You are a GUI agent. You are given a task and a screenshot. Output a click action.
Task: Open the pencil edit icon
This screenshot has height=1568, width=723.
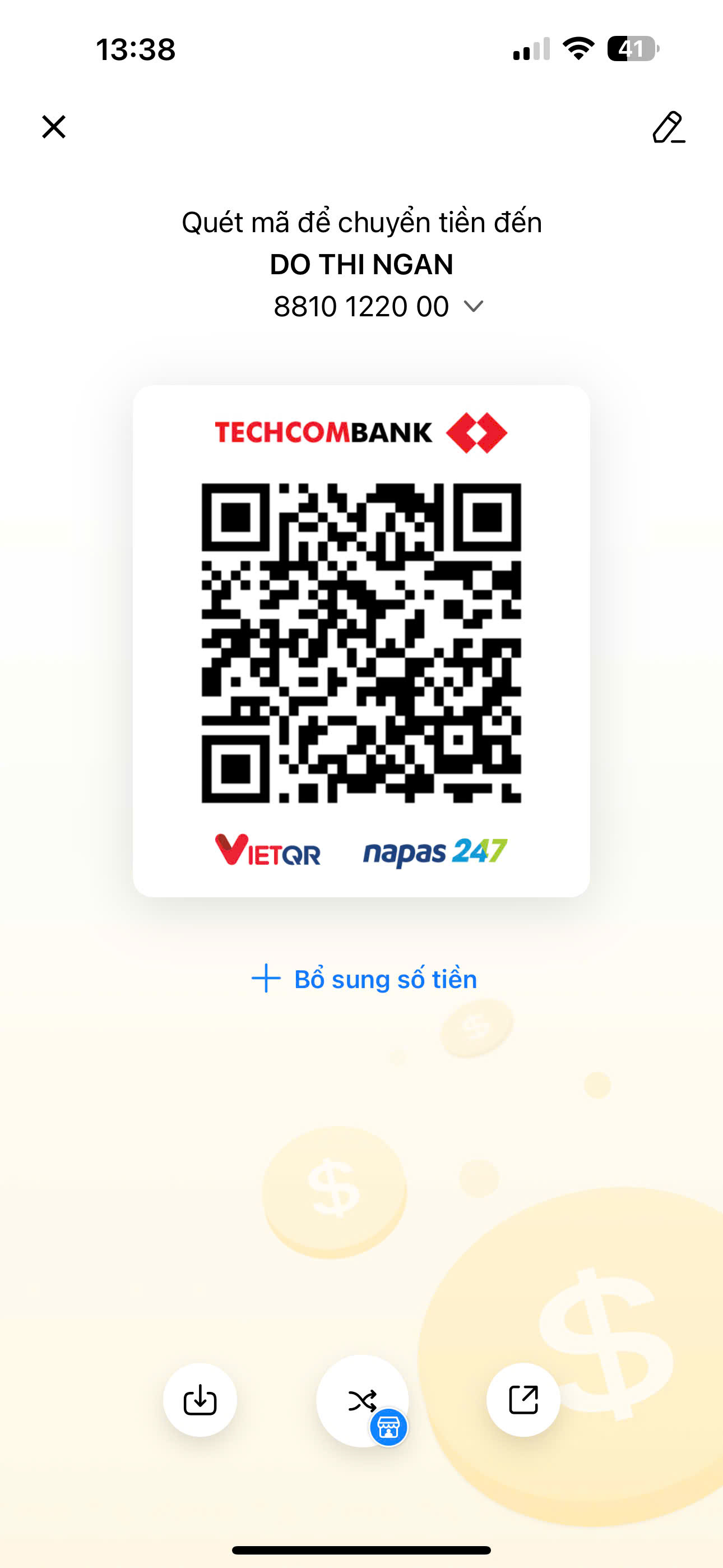pyautogui.click(x=668, y=127)
